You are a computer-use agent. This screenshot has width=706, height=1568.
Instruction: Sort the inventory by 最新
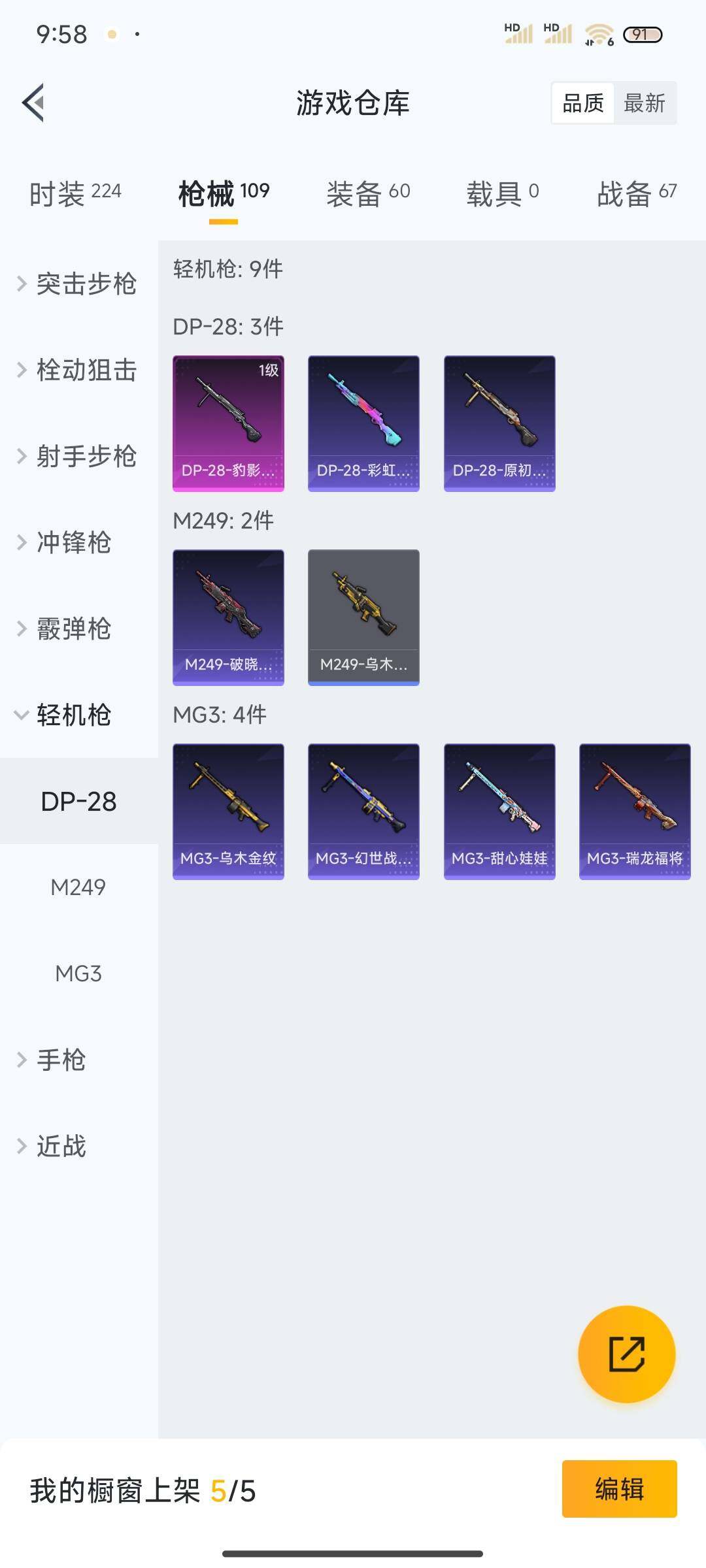click(x=644, y=103)
